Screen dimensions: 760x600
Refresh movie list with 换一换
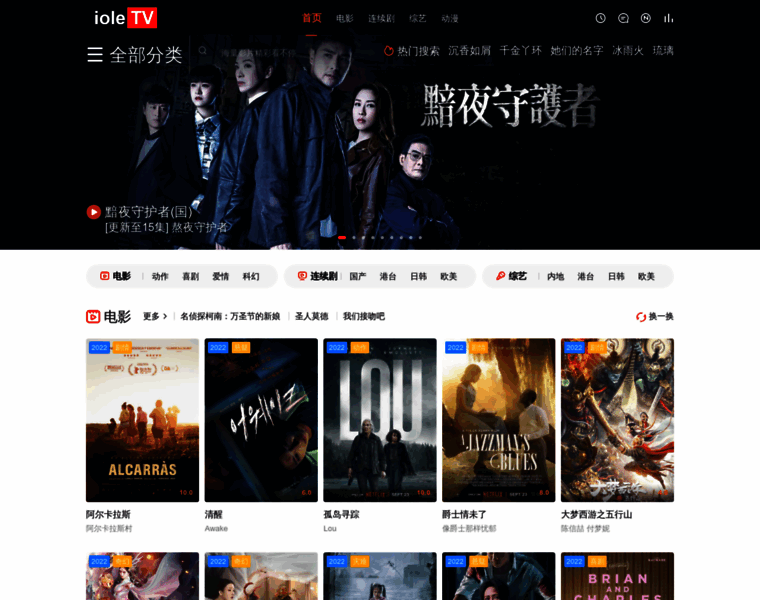point(655,317)
